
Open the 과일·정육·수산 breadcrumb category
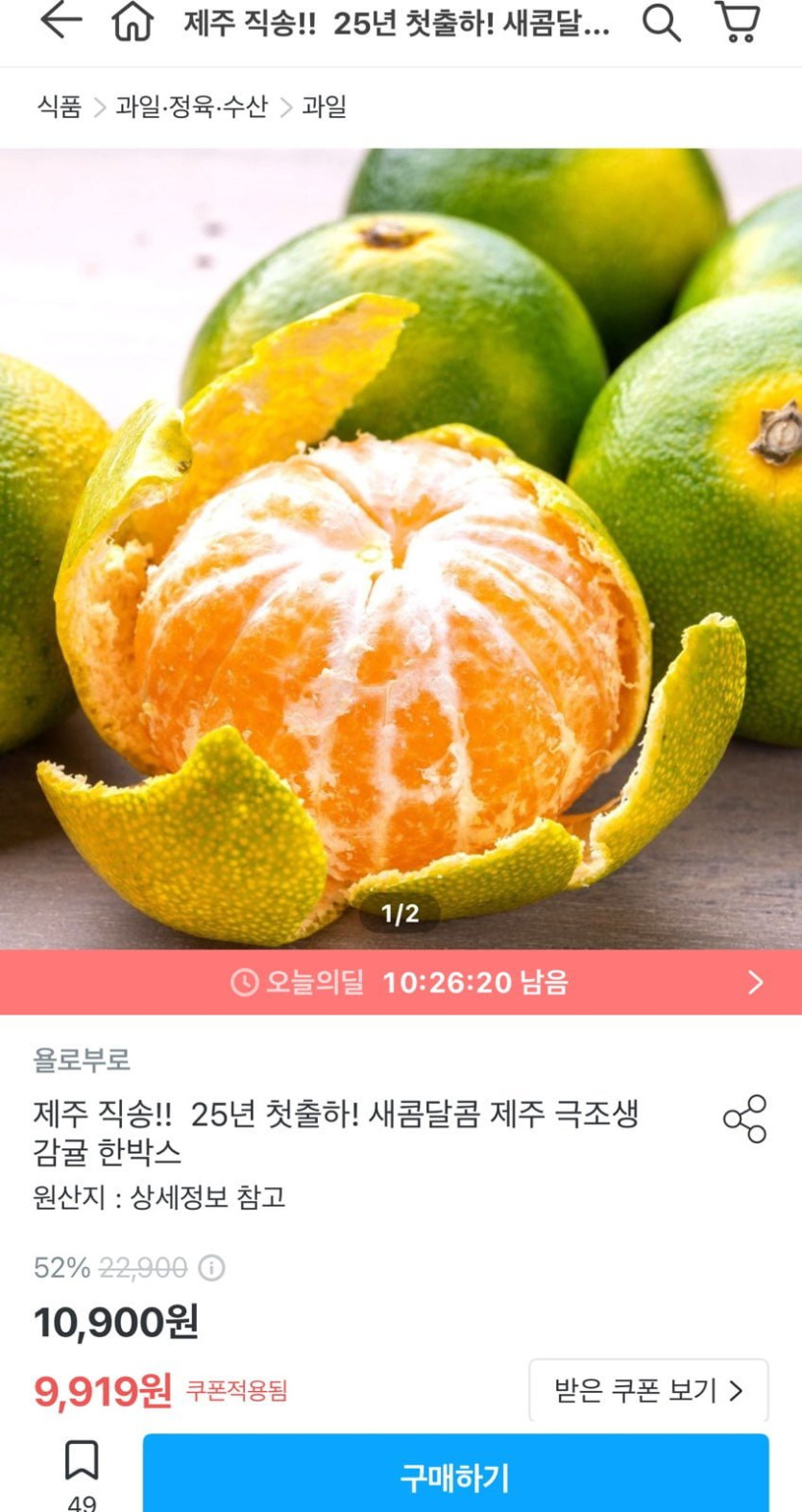coord(191,107)
